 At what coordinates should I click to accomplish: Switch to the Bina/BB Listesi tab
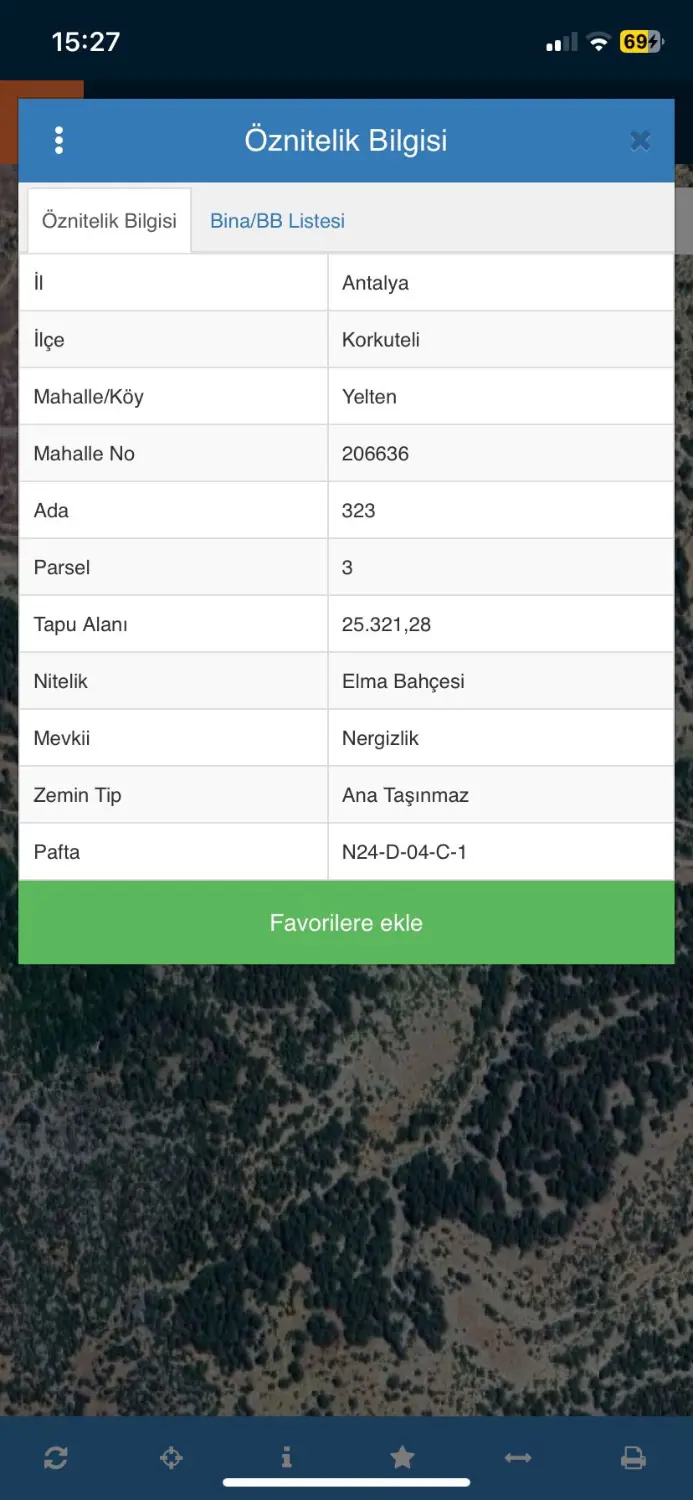pos(277,221)
